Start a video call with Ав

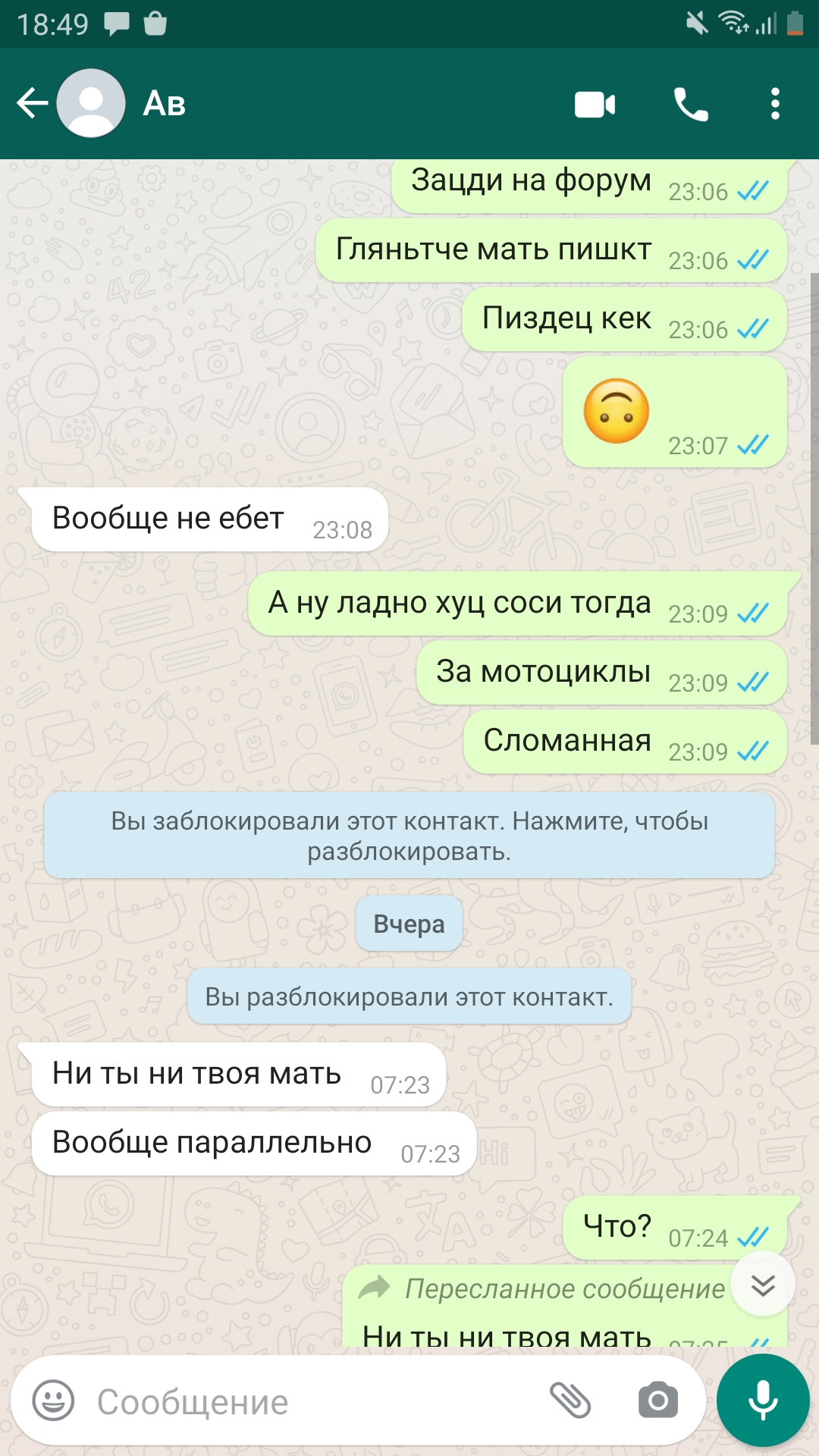point(595,104)
